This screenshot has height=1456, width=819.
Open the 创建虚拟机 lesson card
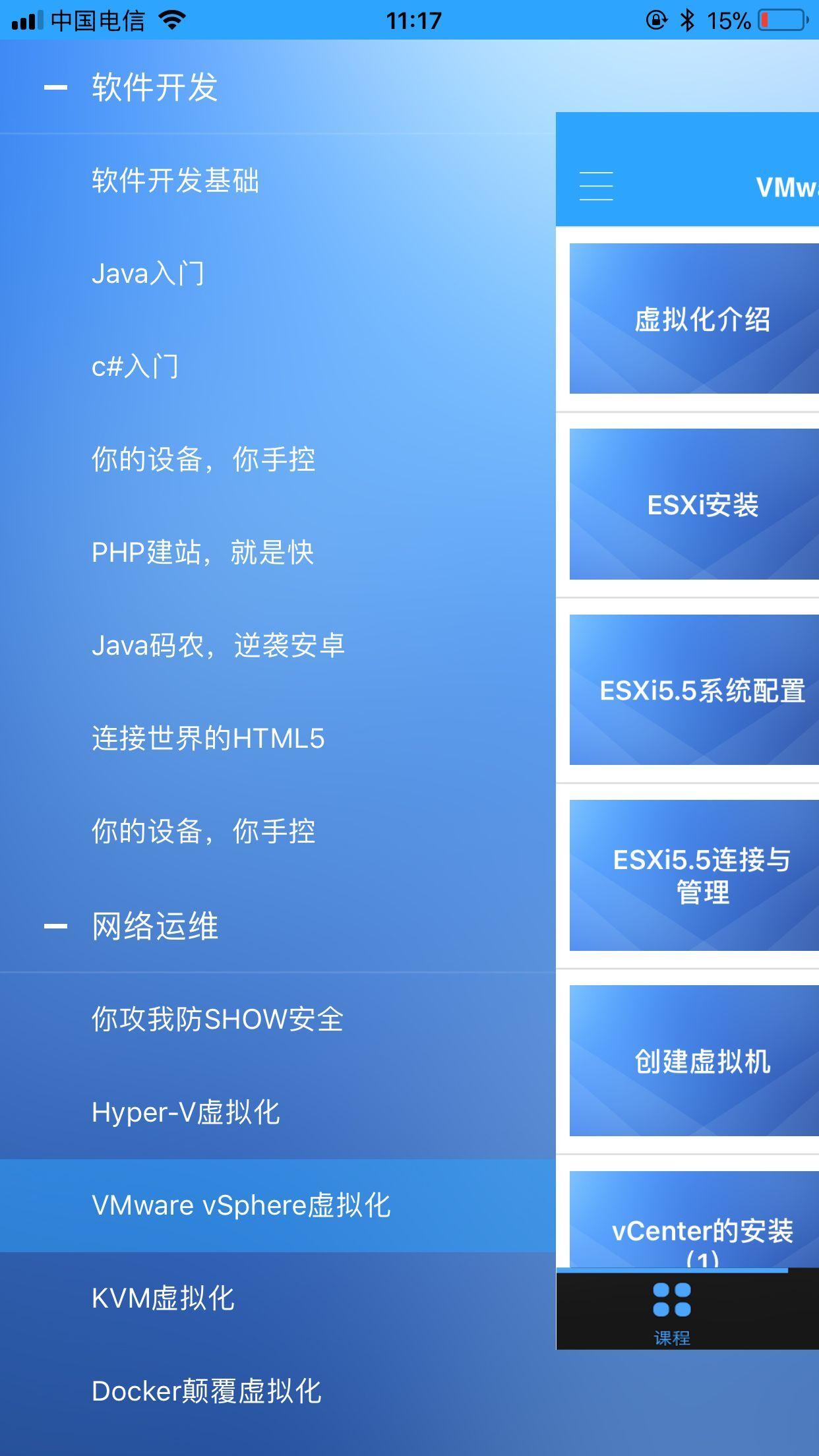click(x=694, y=1061)
